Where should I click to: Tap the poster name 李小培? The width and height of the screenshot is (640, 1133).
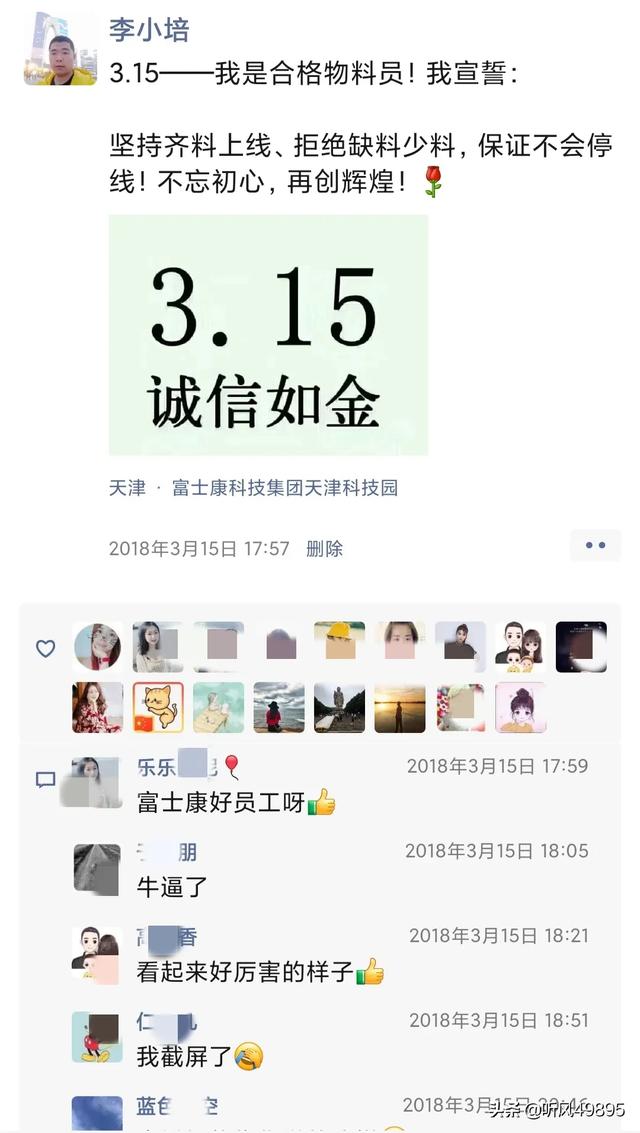pyautogui.click(x=150, y=30)
